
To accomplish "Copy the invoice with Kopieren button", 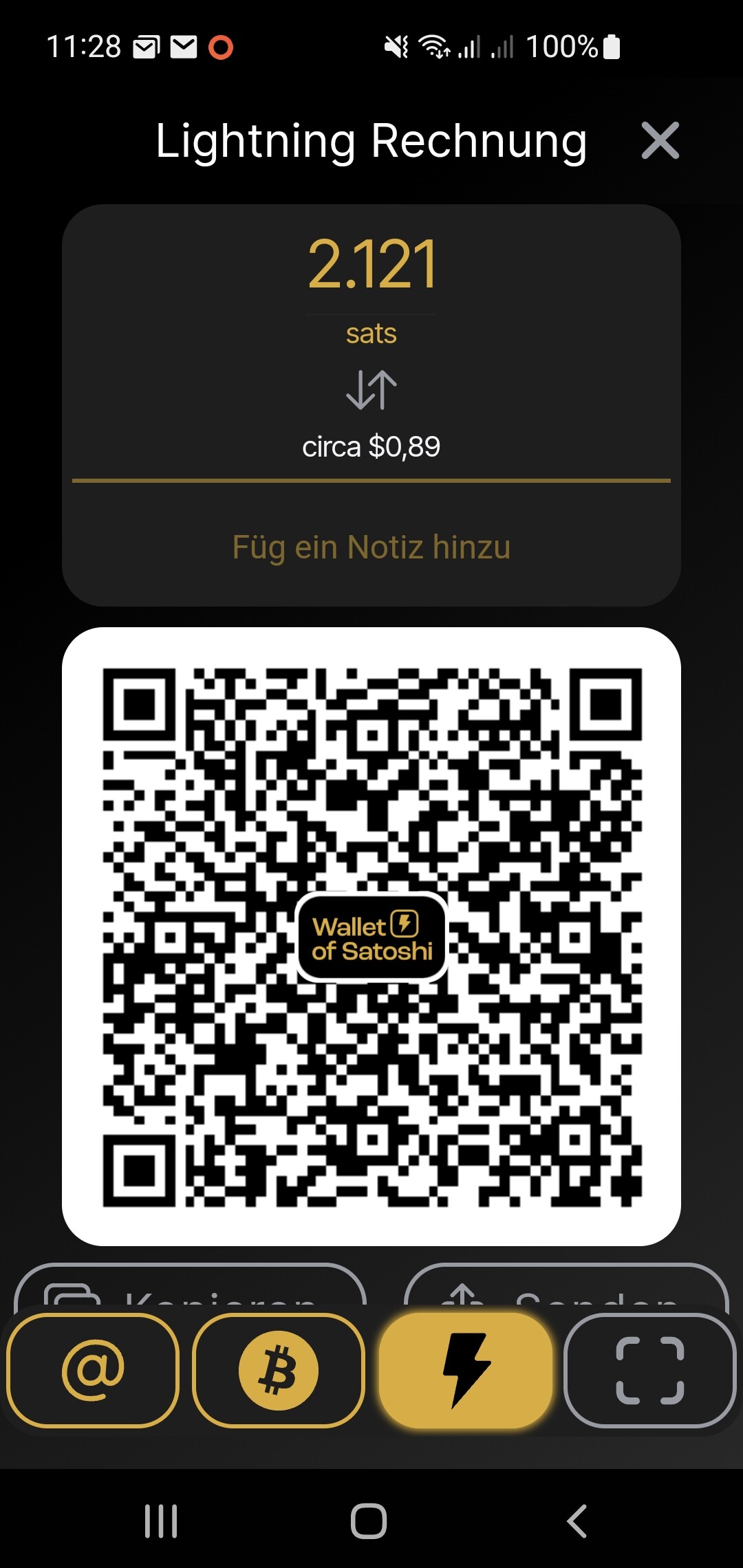I will (190, 1285).
